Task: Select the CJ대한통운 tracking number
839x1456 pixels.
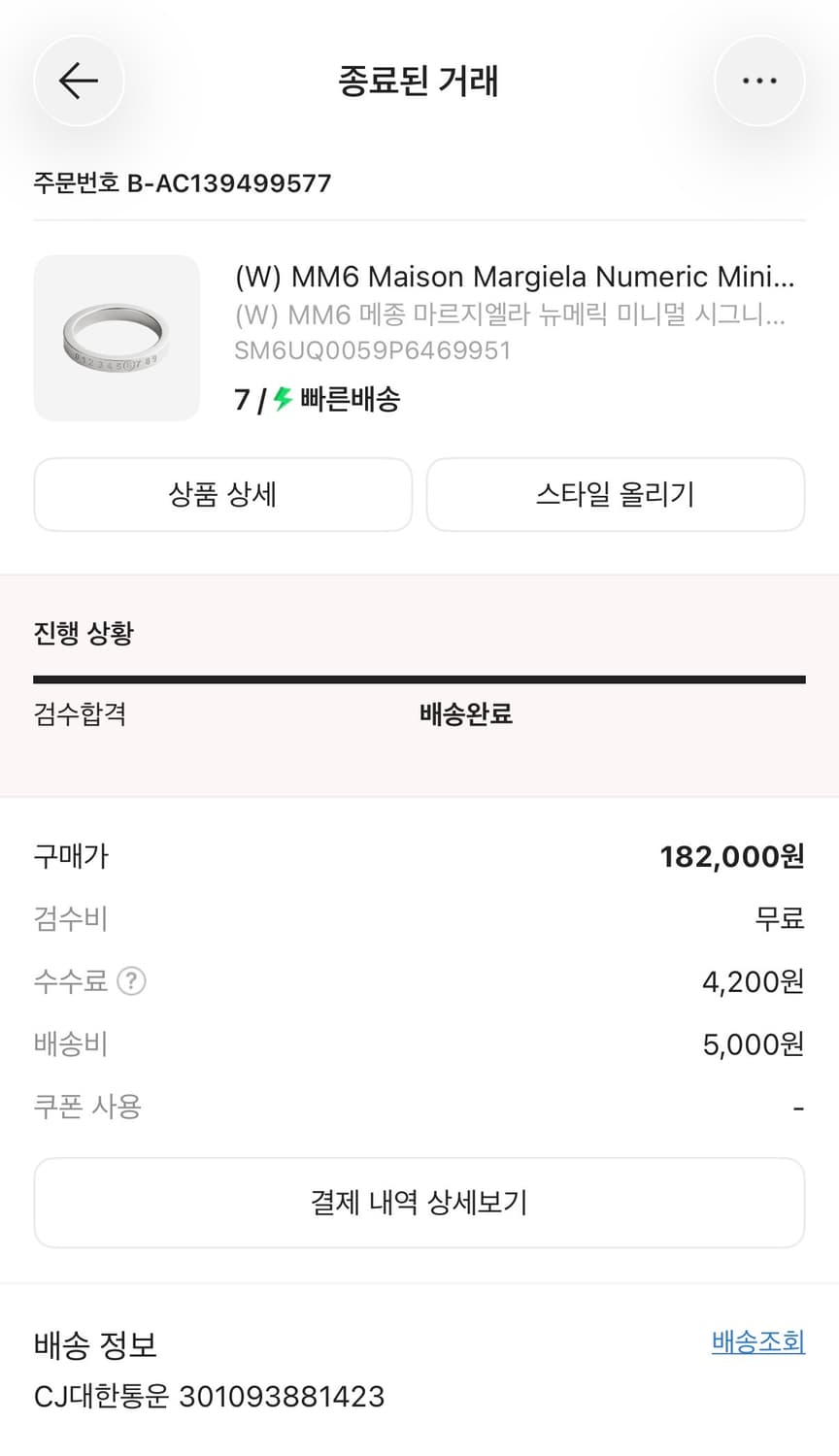Action: point(210,1396)
